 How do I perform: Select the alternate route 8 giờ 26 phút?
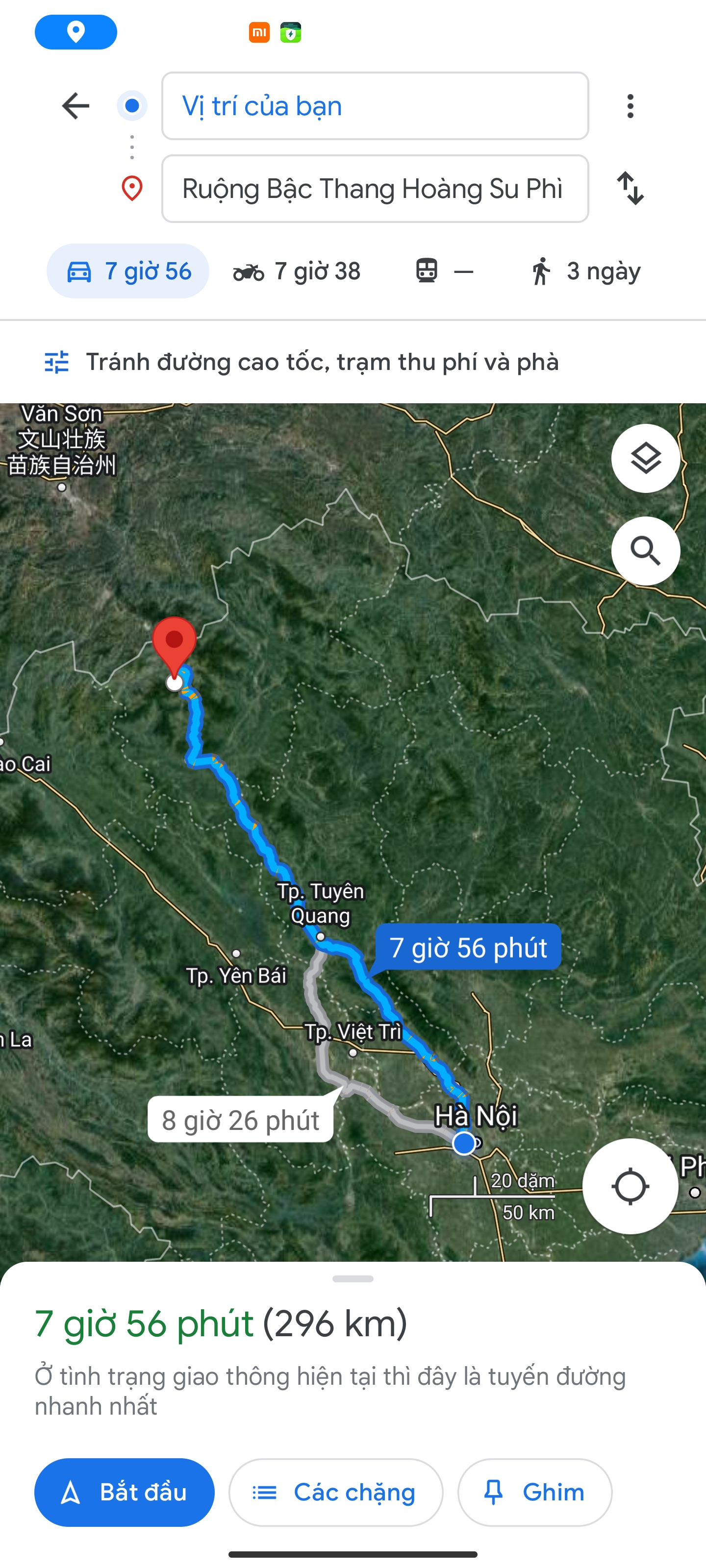[240, 1120]
